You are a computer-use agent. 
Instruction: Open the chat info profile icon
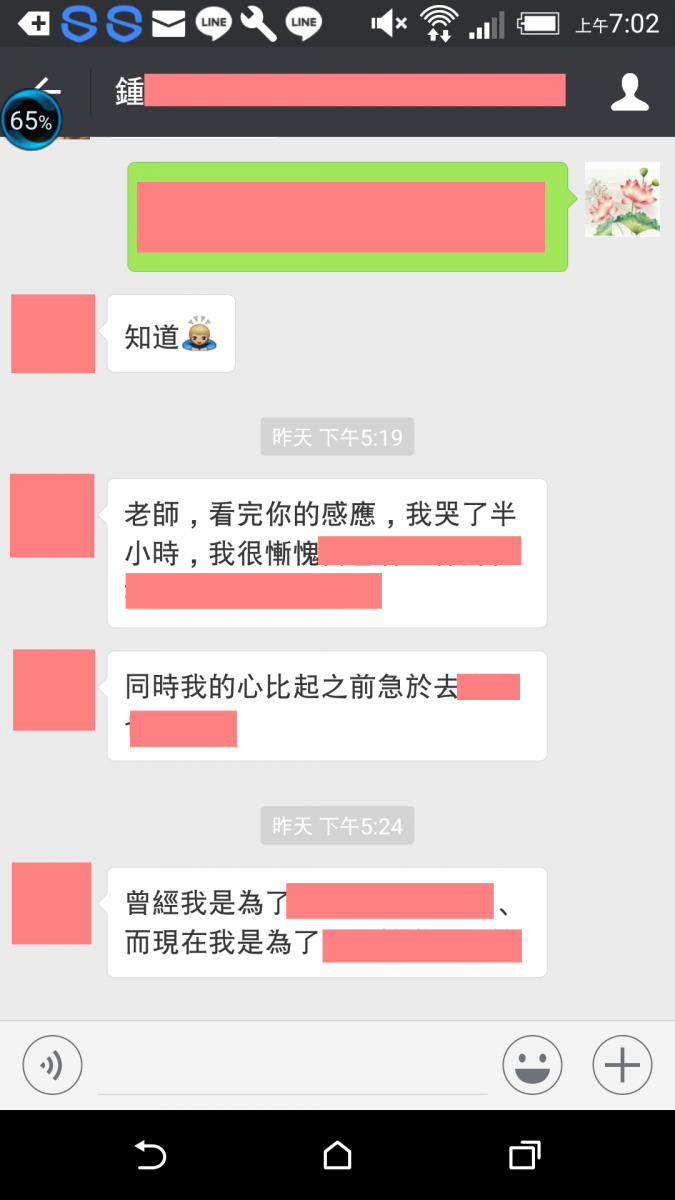click(x=629, y=93)
